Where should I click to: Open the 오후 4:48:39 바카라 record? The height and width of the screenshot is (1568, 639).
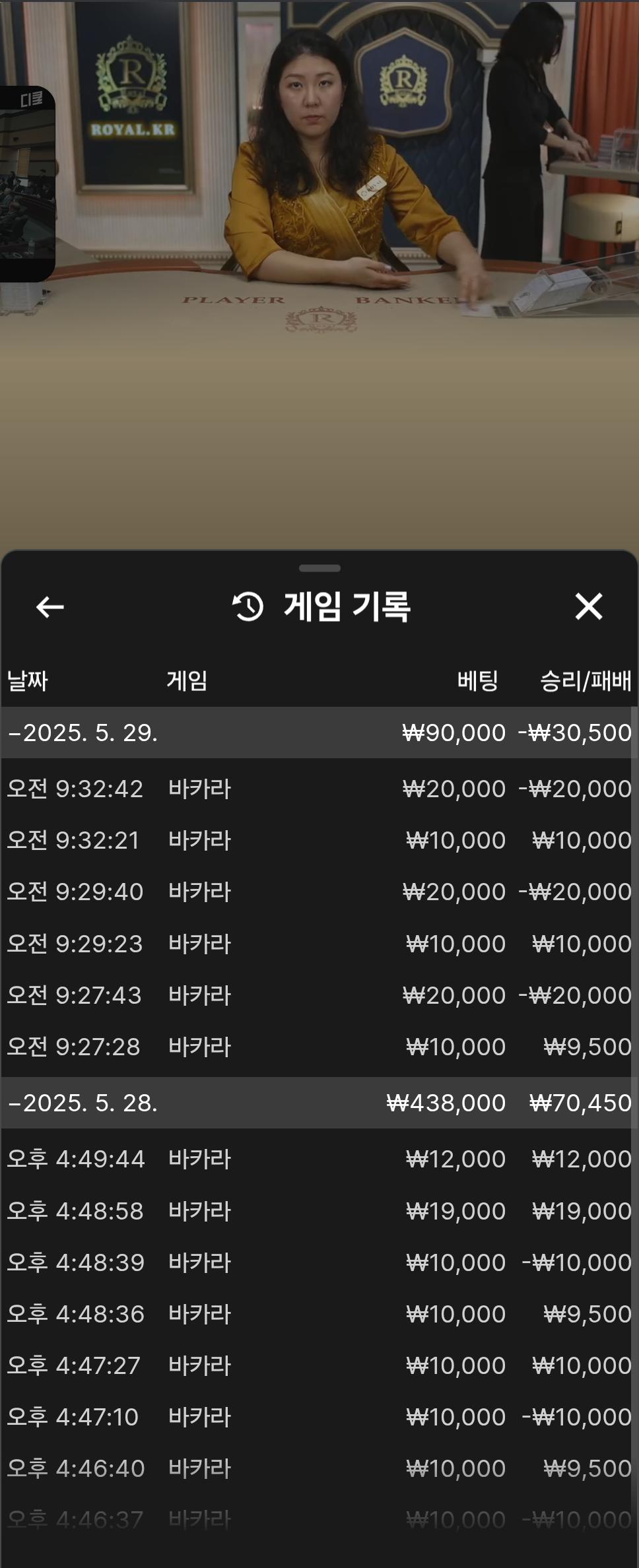(319, 1262)
